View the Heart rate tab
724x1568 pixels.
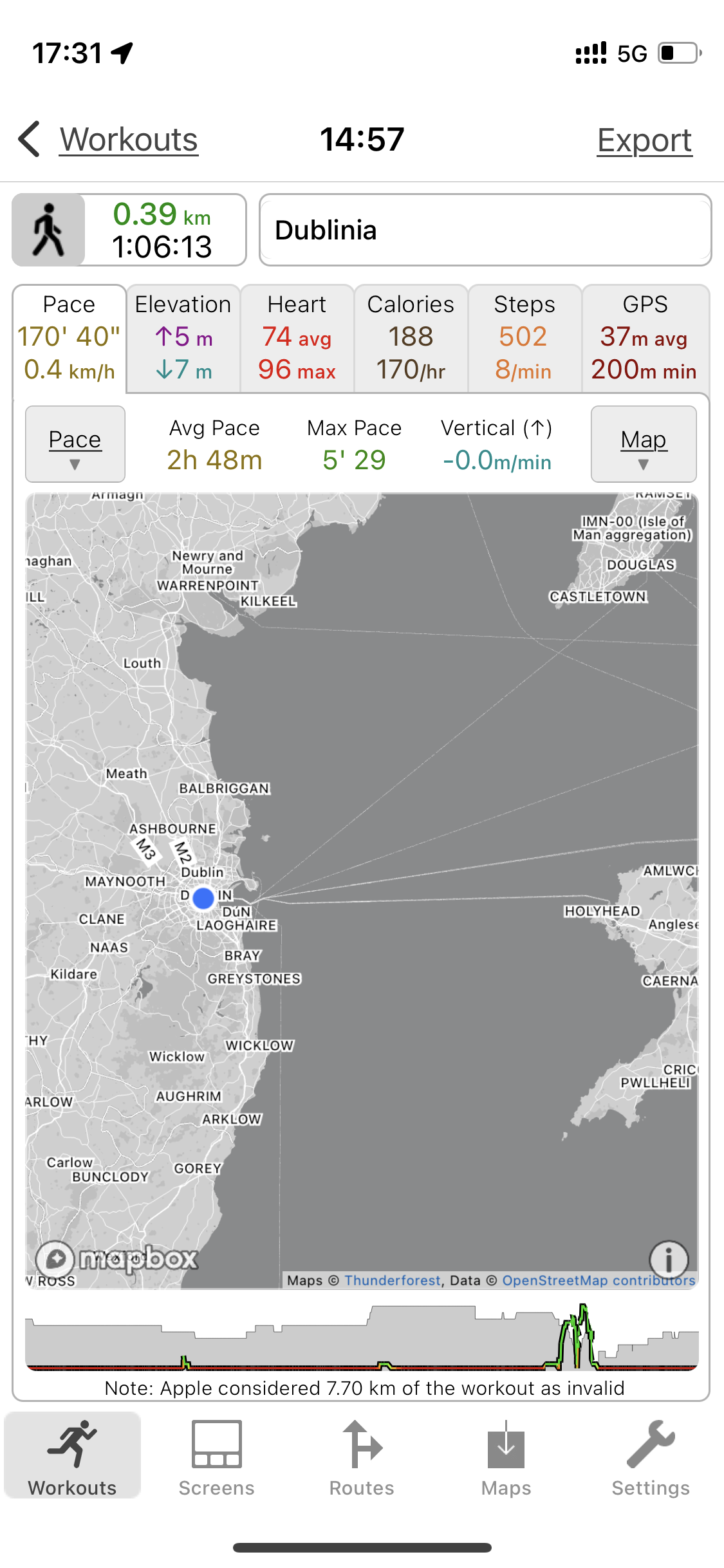click(297, 338)
